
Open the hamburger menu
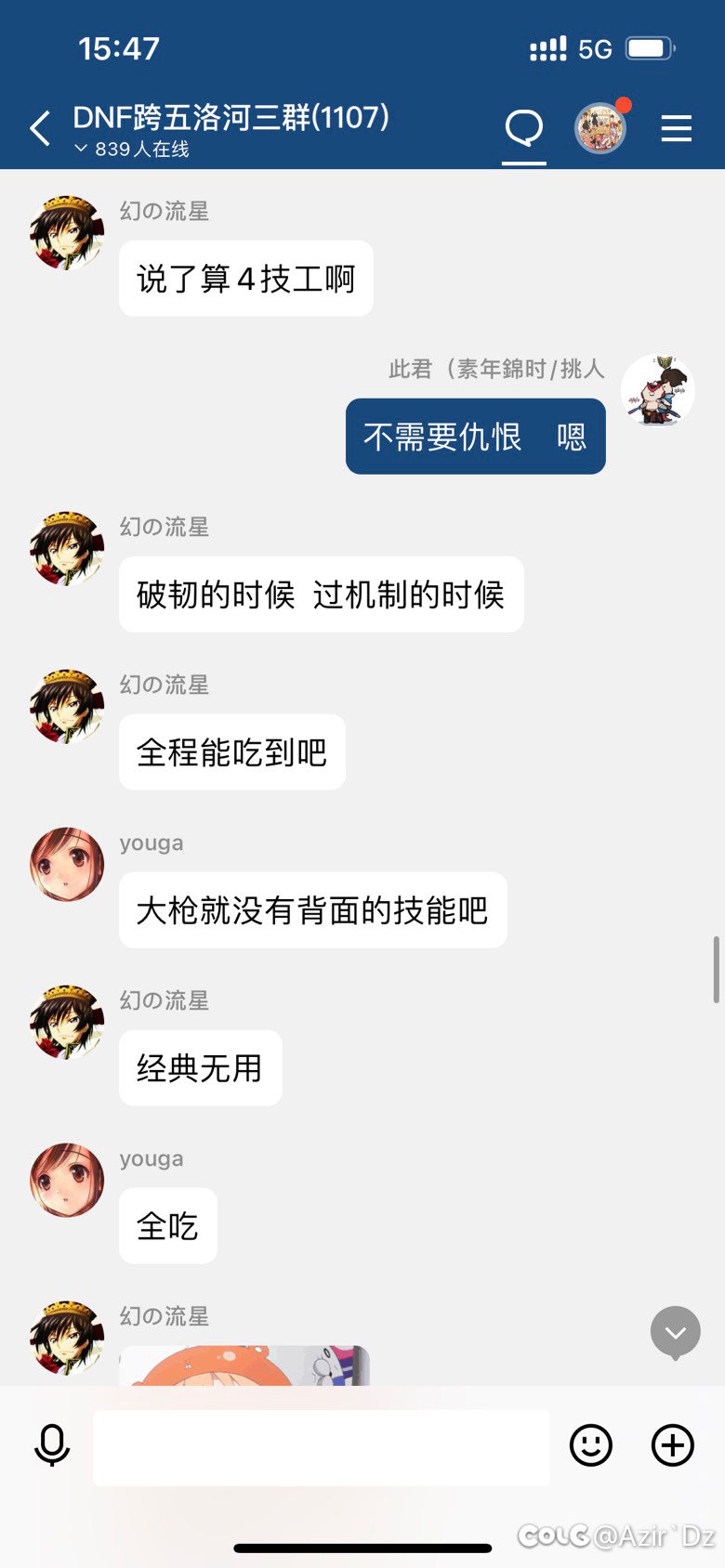coord(676,128)
